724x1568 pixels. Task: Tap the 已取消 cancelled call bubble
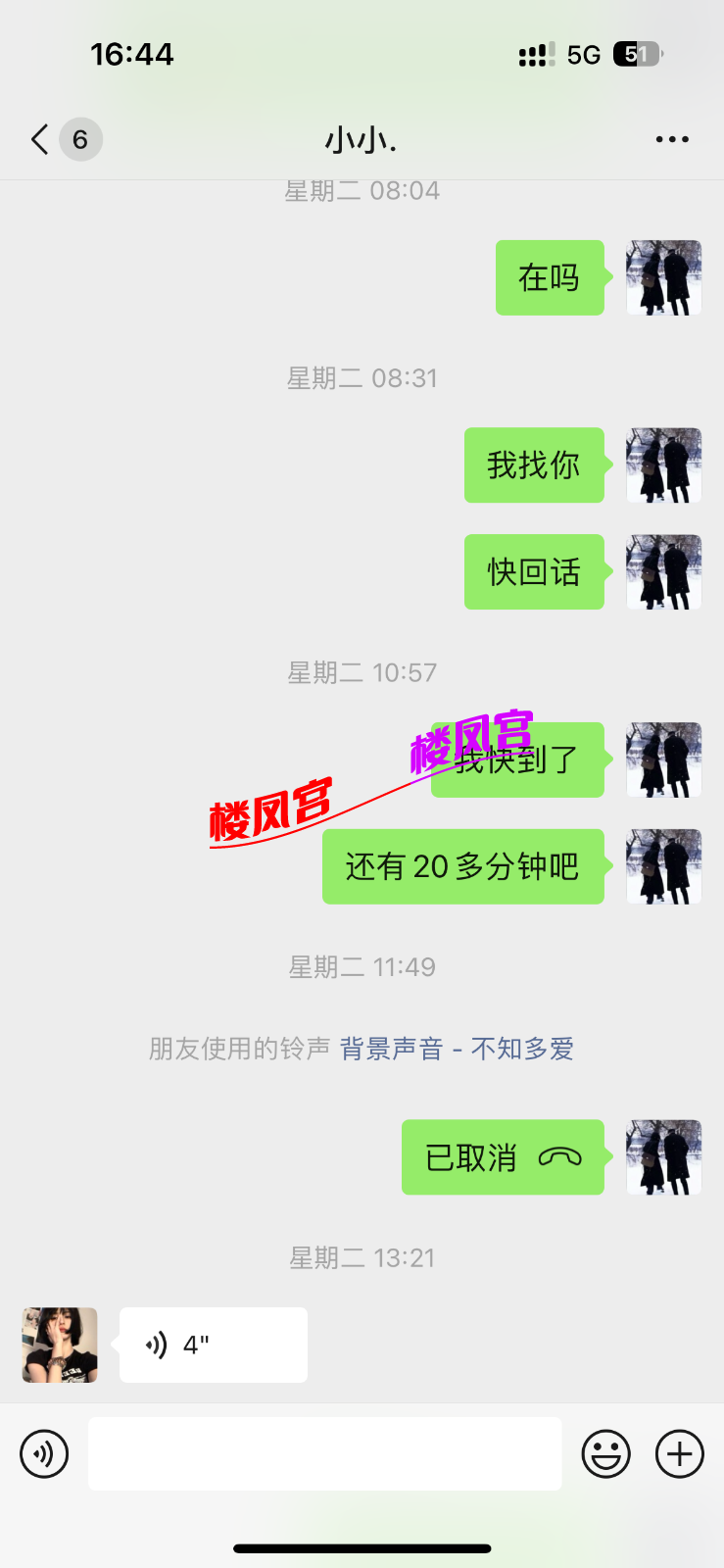point(503,1157)
